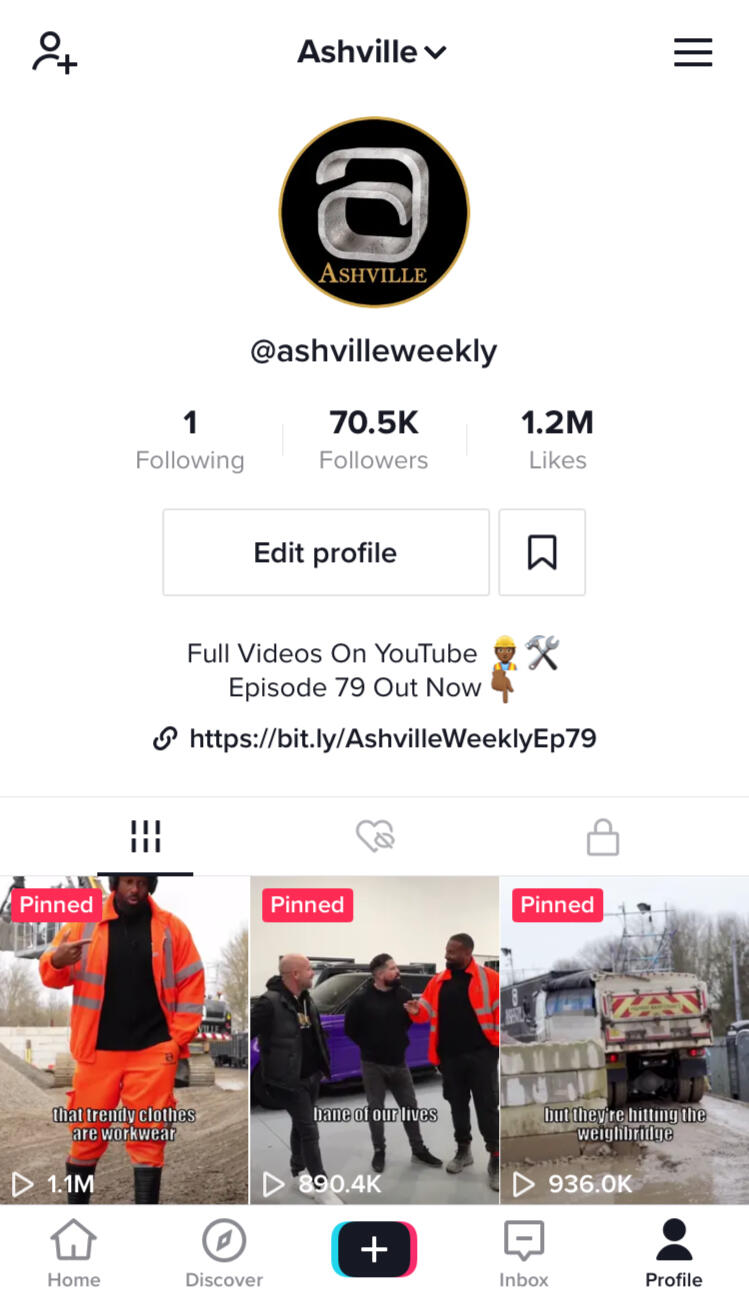View the Following list
Screen dimensions: 749x1302
pos(190,440)
